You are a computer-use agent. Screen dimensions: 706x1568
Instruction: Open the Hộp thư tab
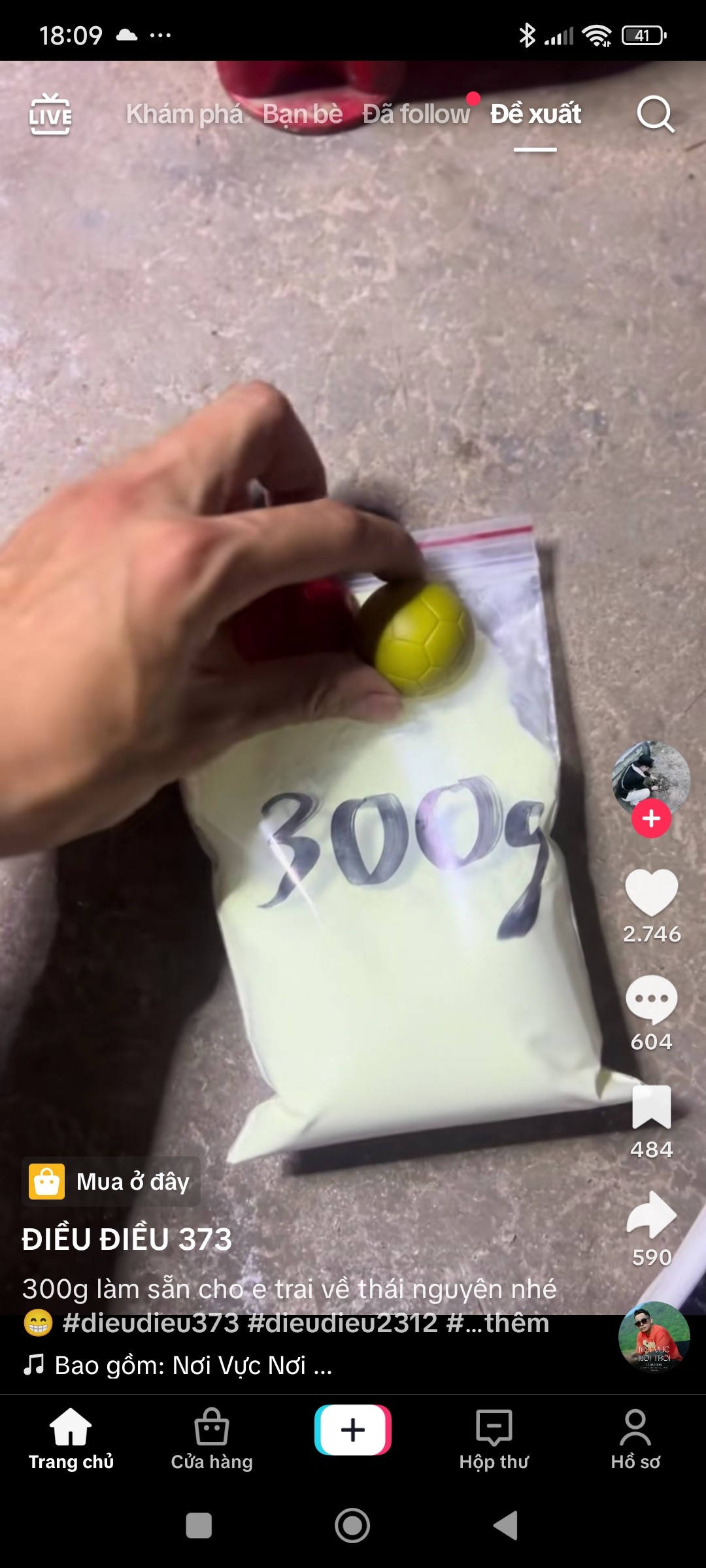(x=494, y=1439)
